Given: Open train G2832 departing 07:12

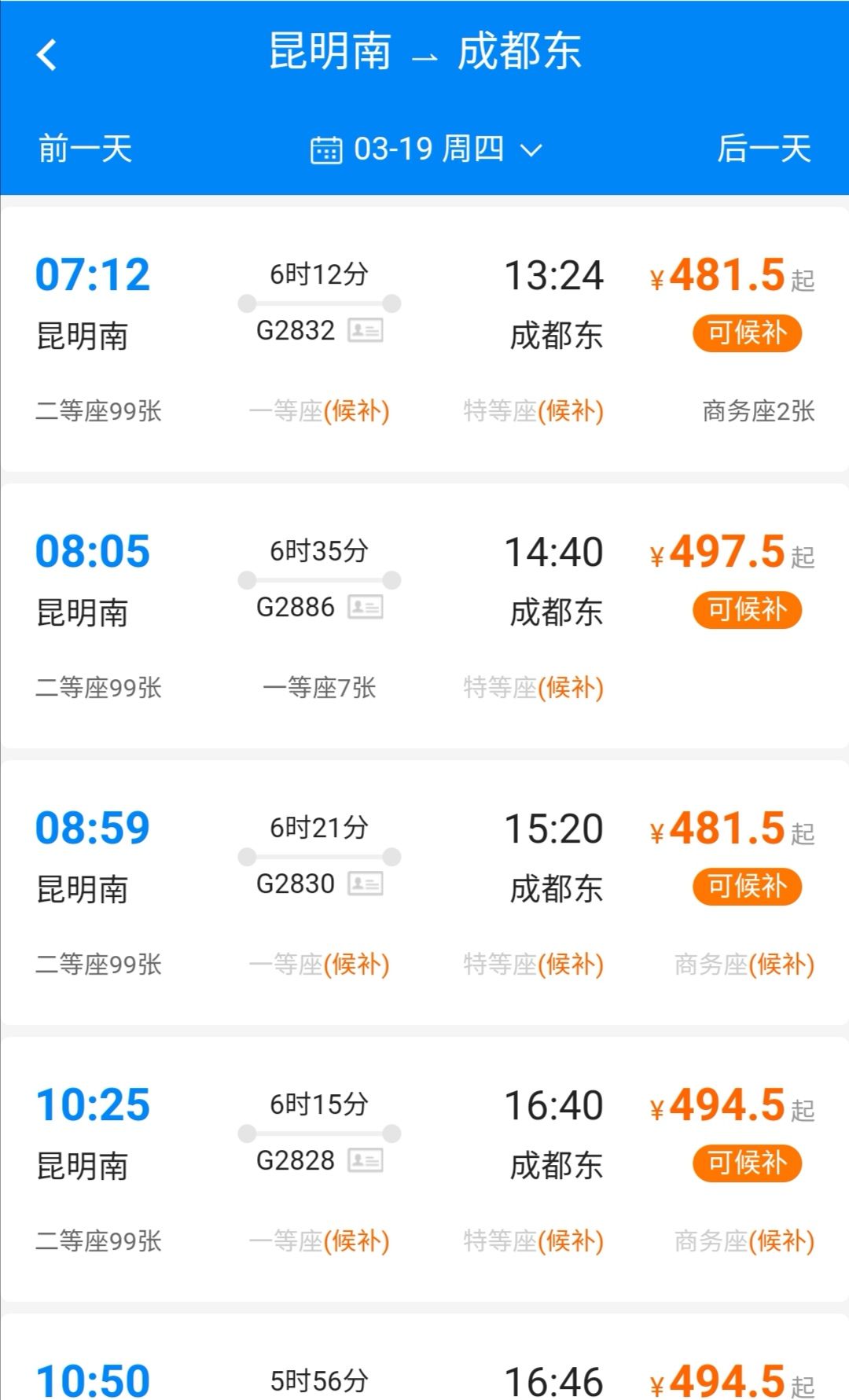Looking at the screenshot, I should [x=424, y=339].
